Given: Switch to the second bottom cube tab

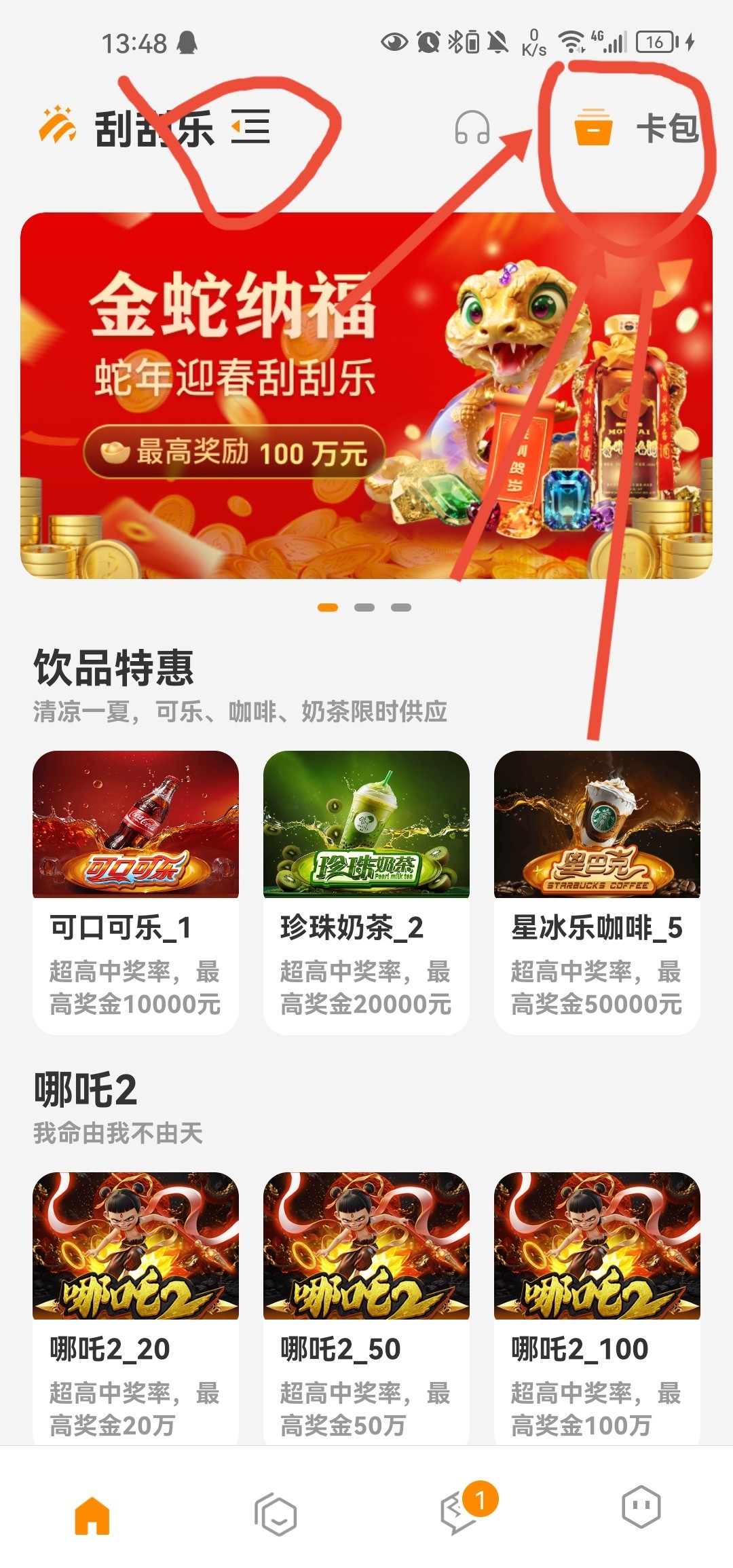Looking at the screenshot, I should click(x=276, y=1514).
